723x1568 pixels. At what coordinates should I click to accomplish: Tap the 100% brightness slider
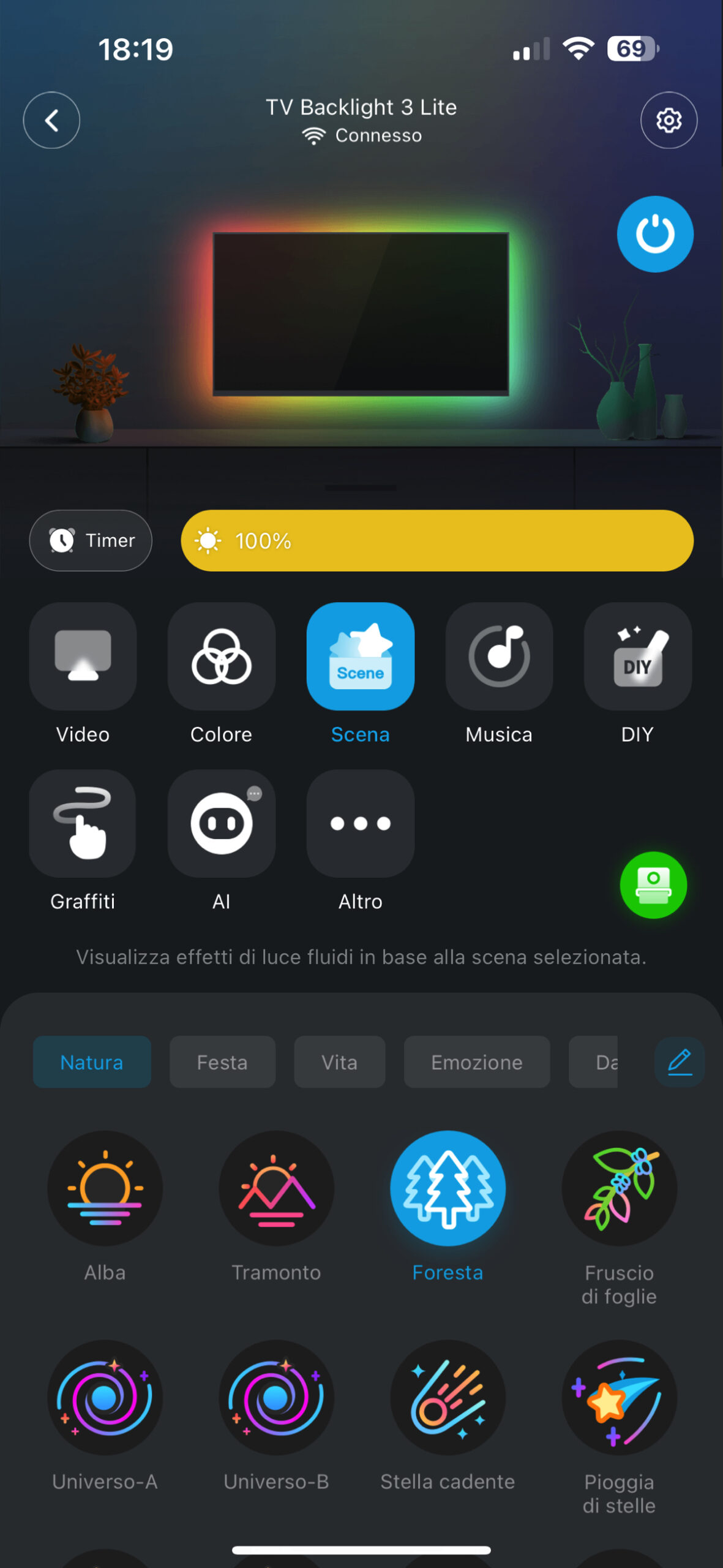pyautogui.click(x=436, y=540)
